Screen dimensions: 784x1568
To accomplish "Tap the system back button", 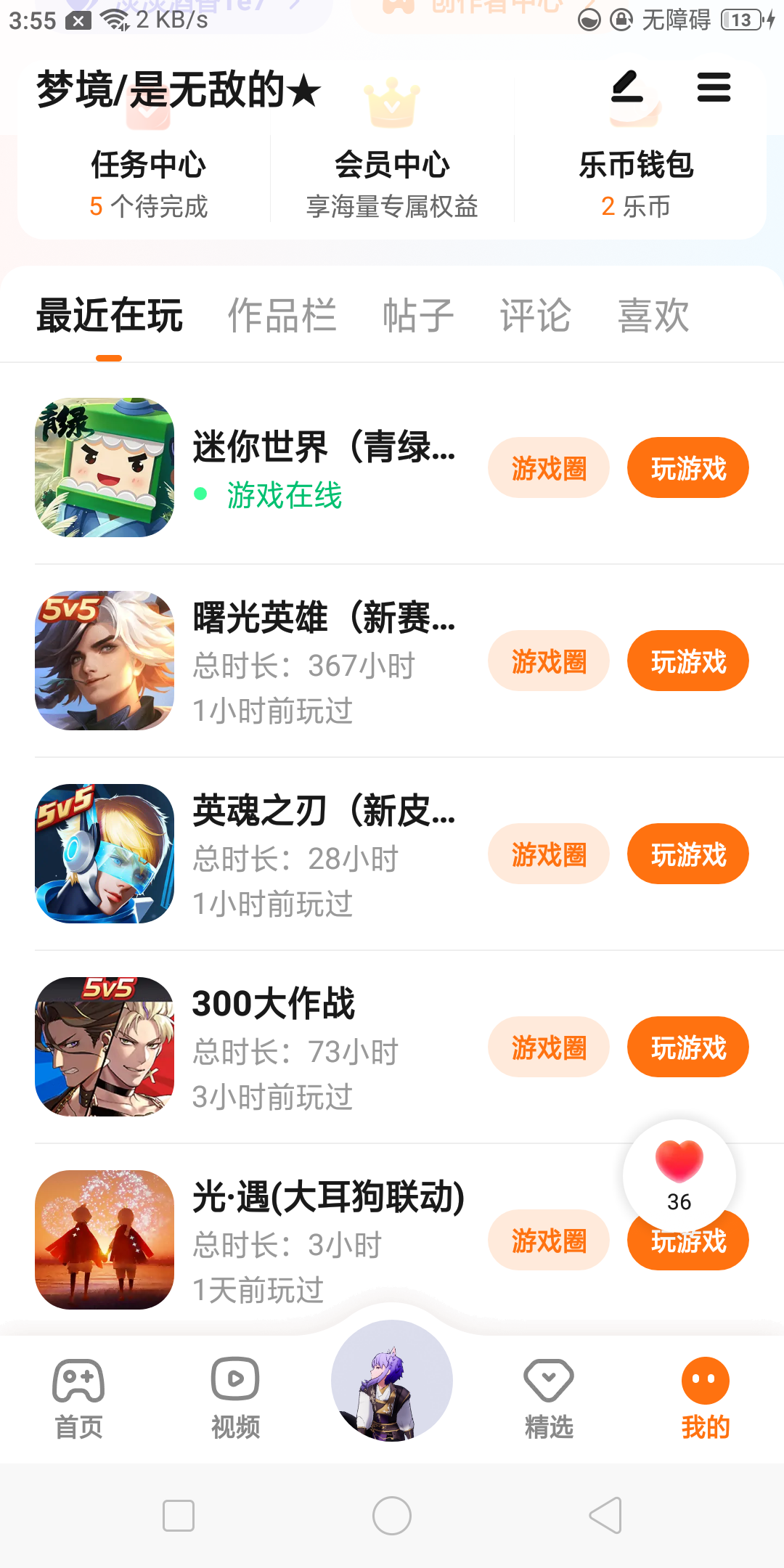I will tap(605, 1515).
